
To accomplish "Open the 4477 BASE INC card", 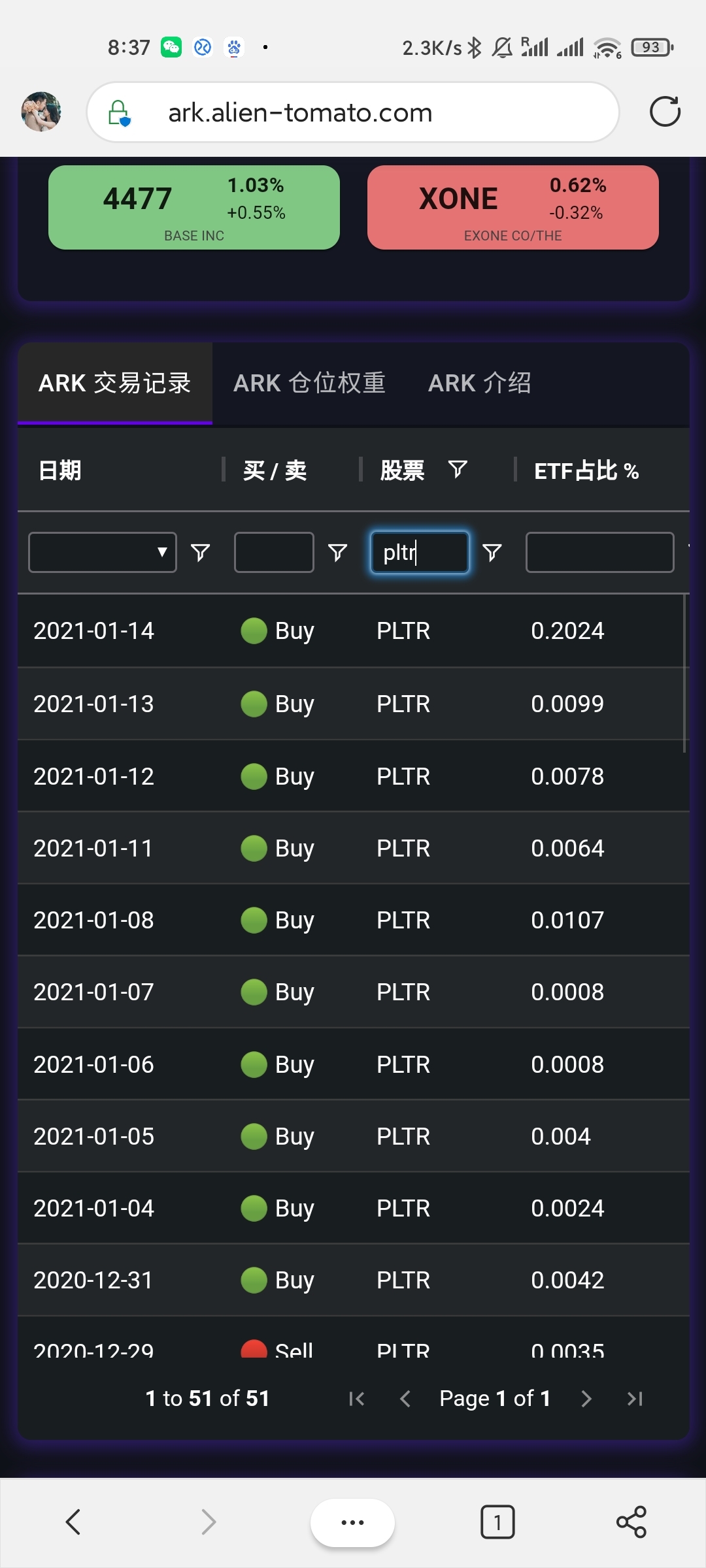I will (194, 207).
